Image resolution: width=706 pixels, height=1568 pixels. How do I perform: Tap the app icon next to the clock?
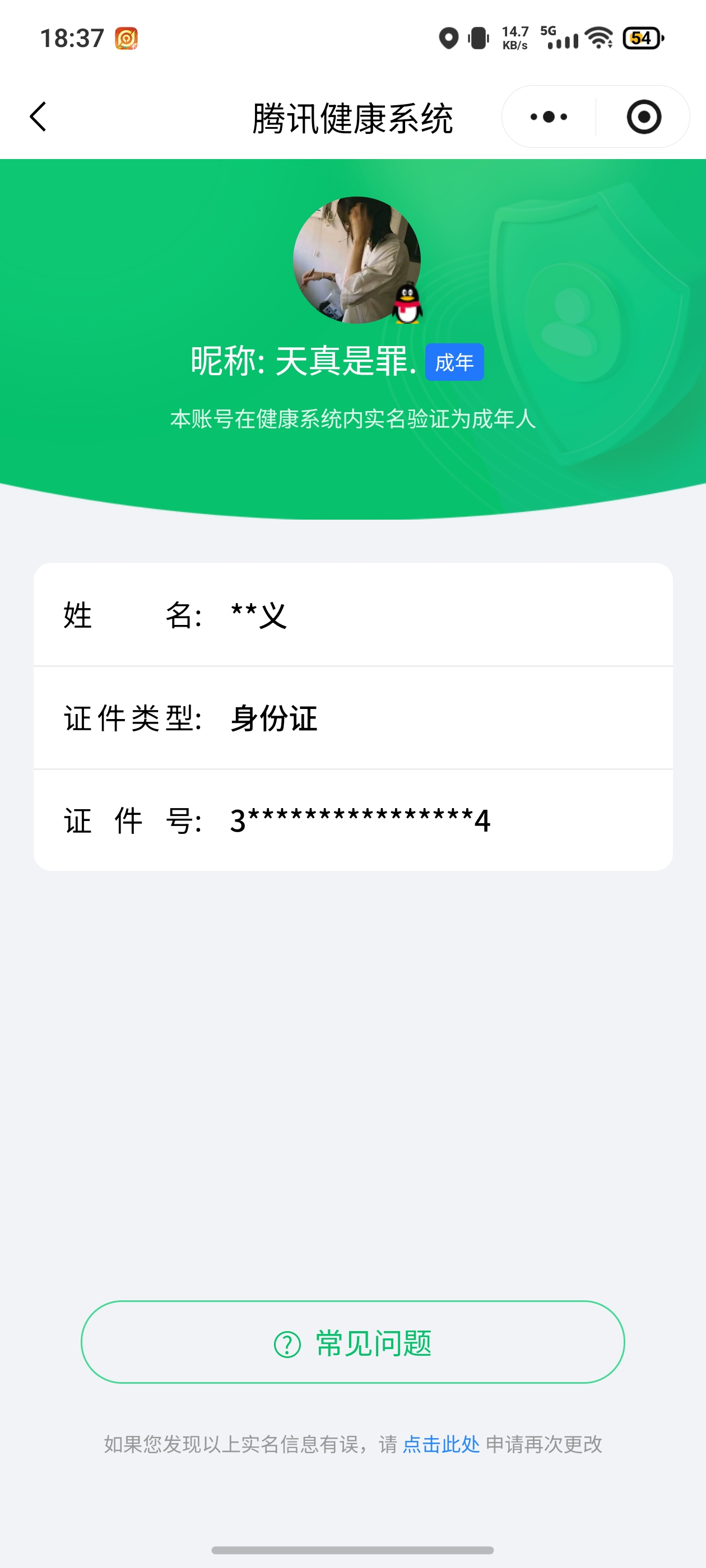tap(127, 39)
